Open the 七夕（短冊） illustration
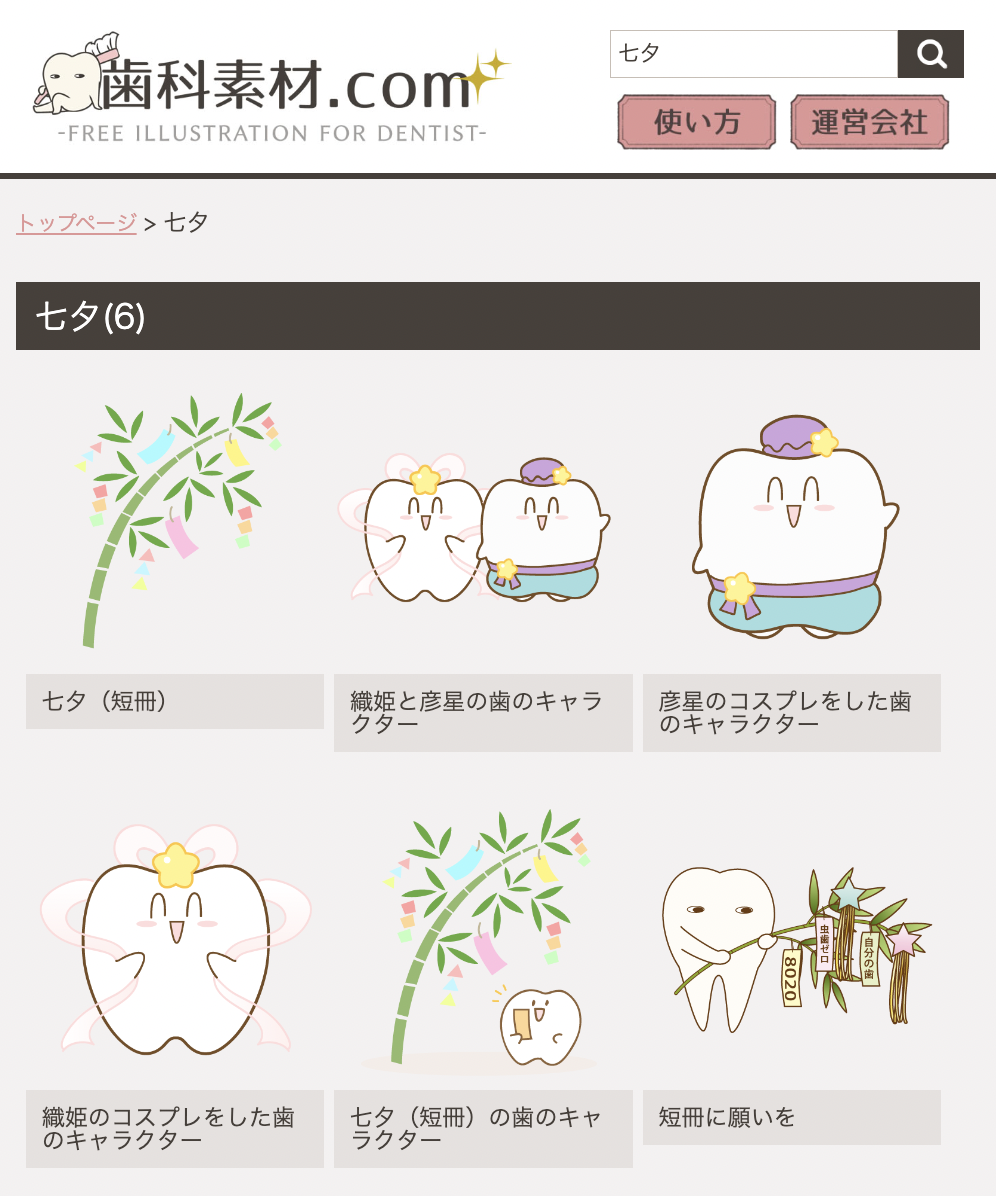The image size is (996, 1196). [x=175, y=520]
